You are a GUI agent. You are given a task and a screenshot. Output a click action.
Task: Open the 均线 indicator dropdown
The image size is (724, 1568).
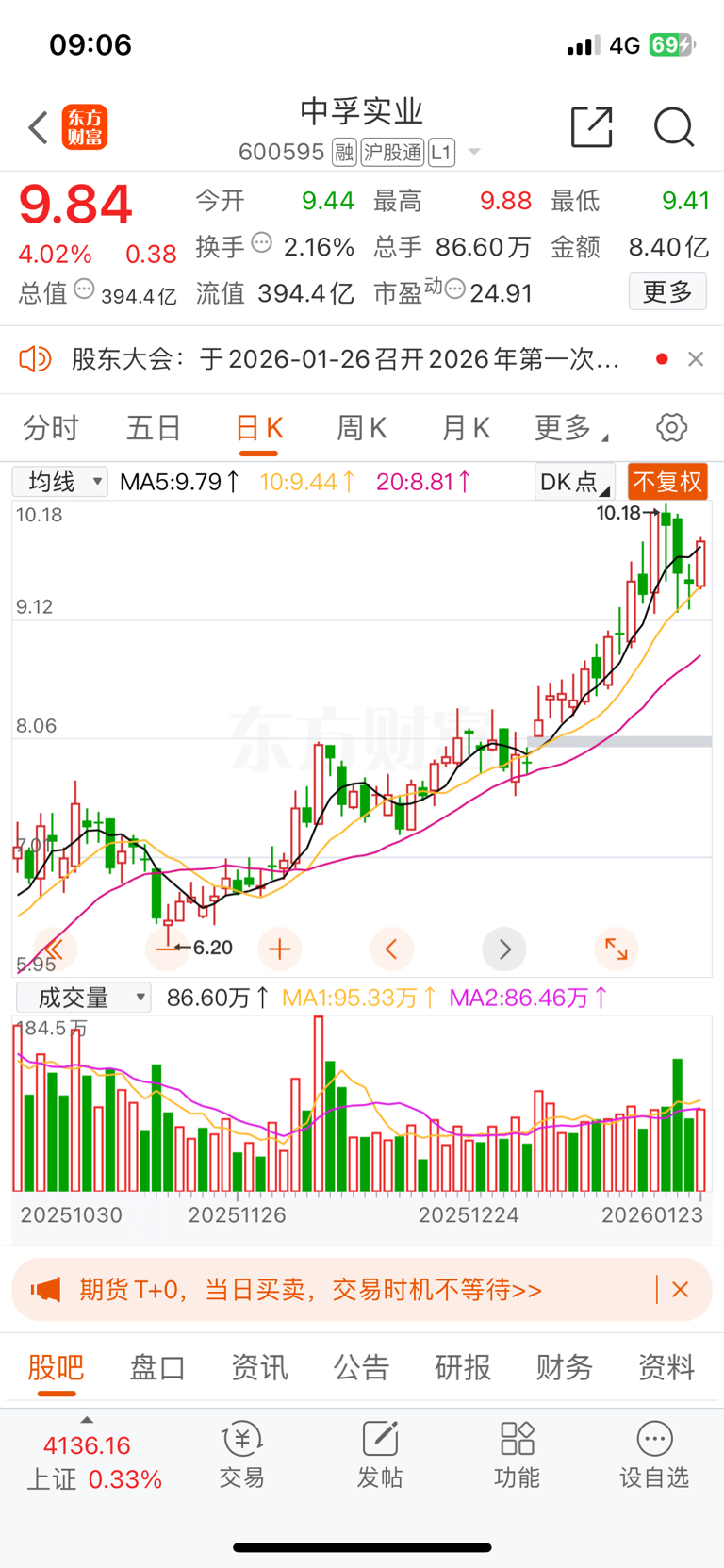click(x=59, y=482)
